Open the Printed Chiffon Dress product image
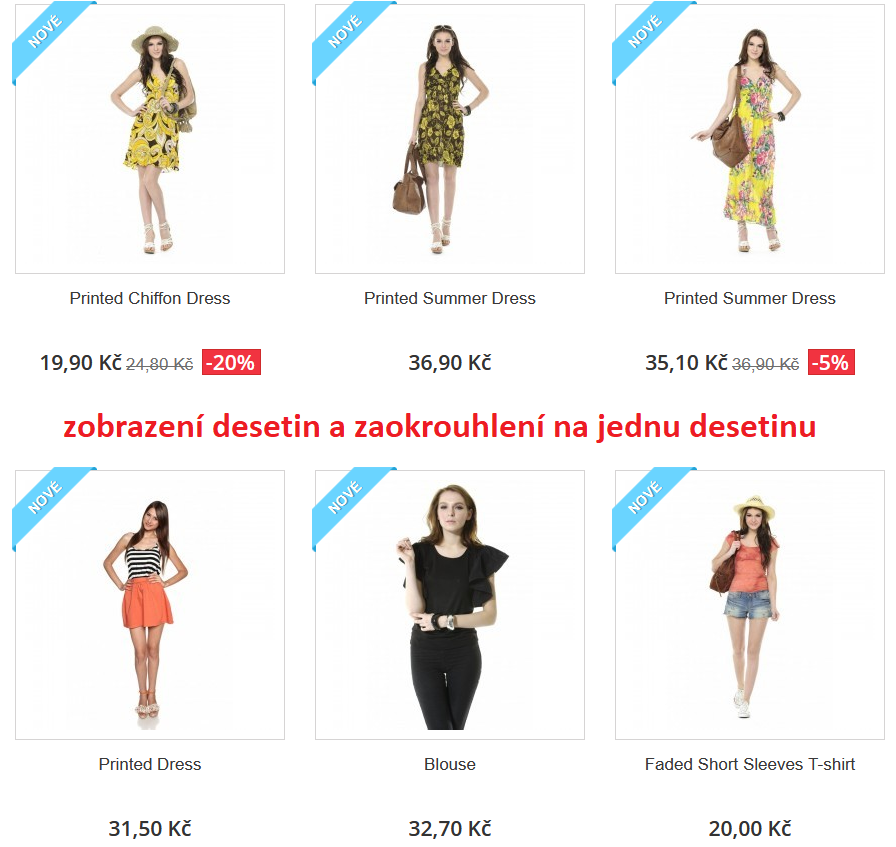This screenshot has width=896, height=847. point(150,139)
